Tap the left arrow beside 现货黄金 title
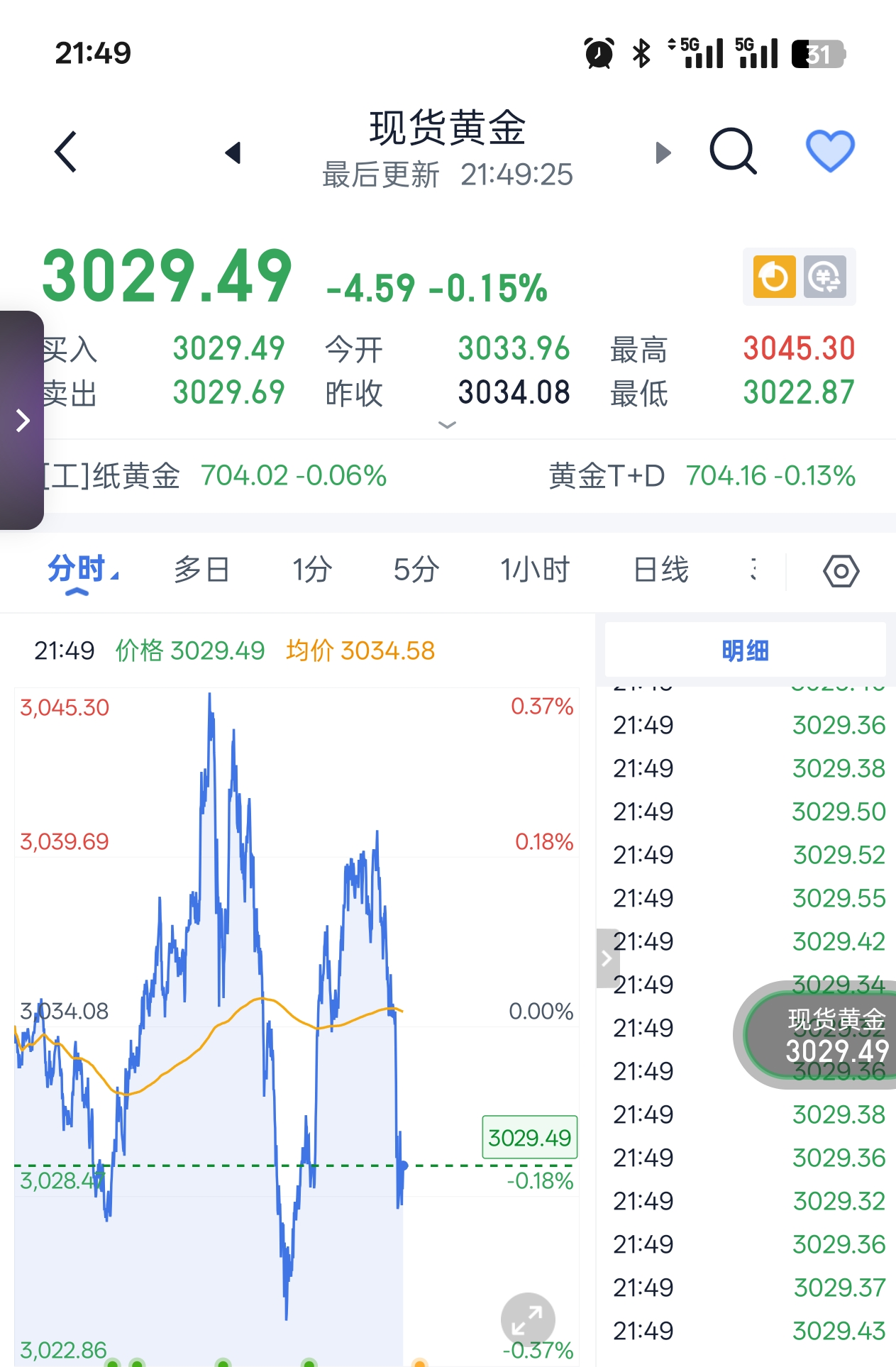Viewport: 896px width, 1367px height. [x=234, y=152]
